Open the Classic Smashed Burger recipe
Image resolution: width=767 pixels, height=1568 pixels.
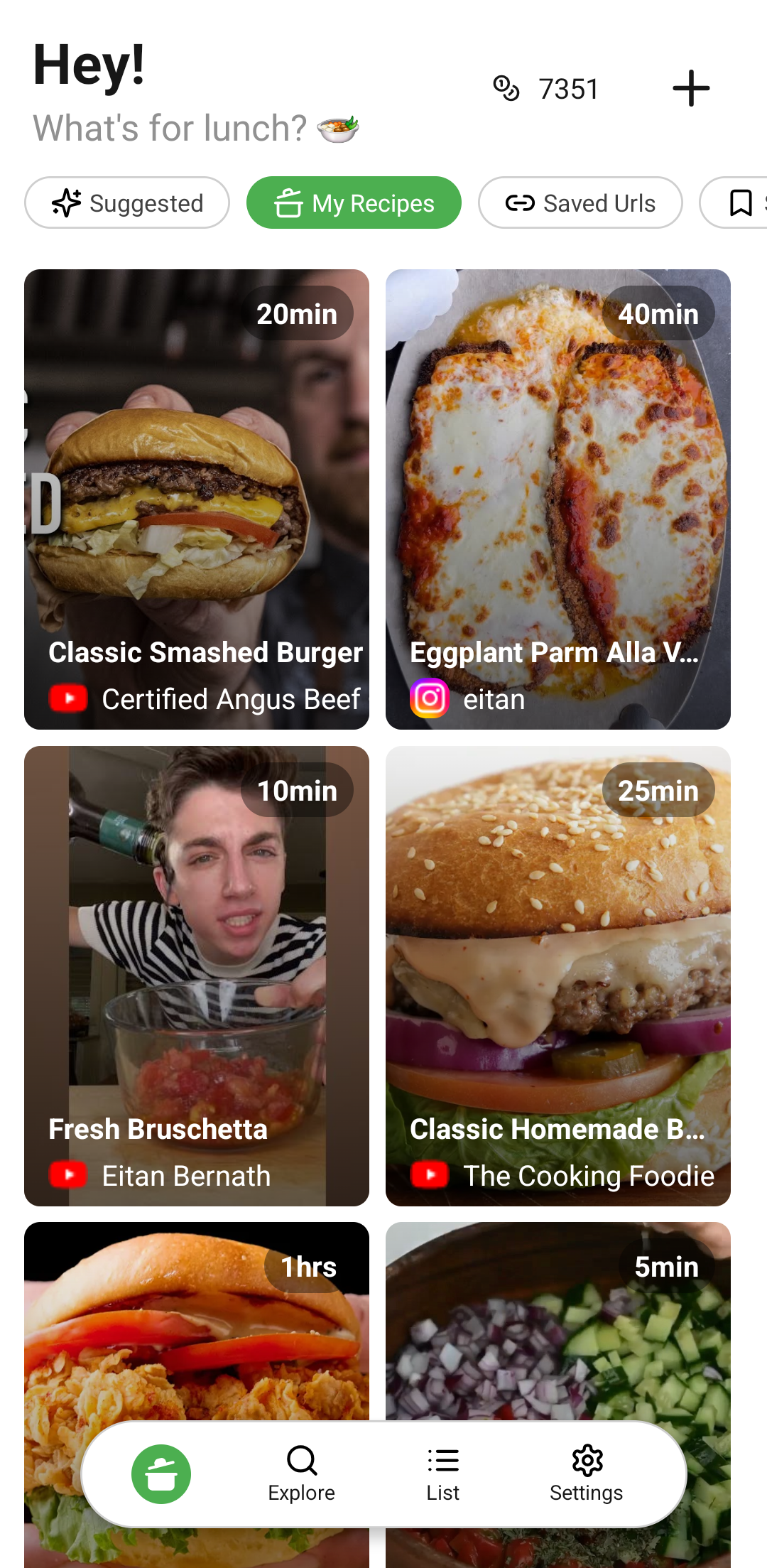pyautogui.click(x=197, y=499)
